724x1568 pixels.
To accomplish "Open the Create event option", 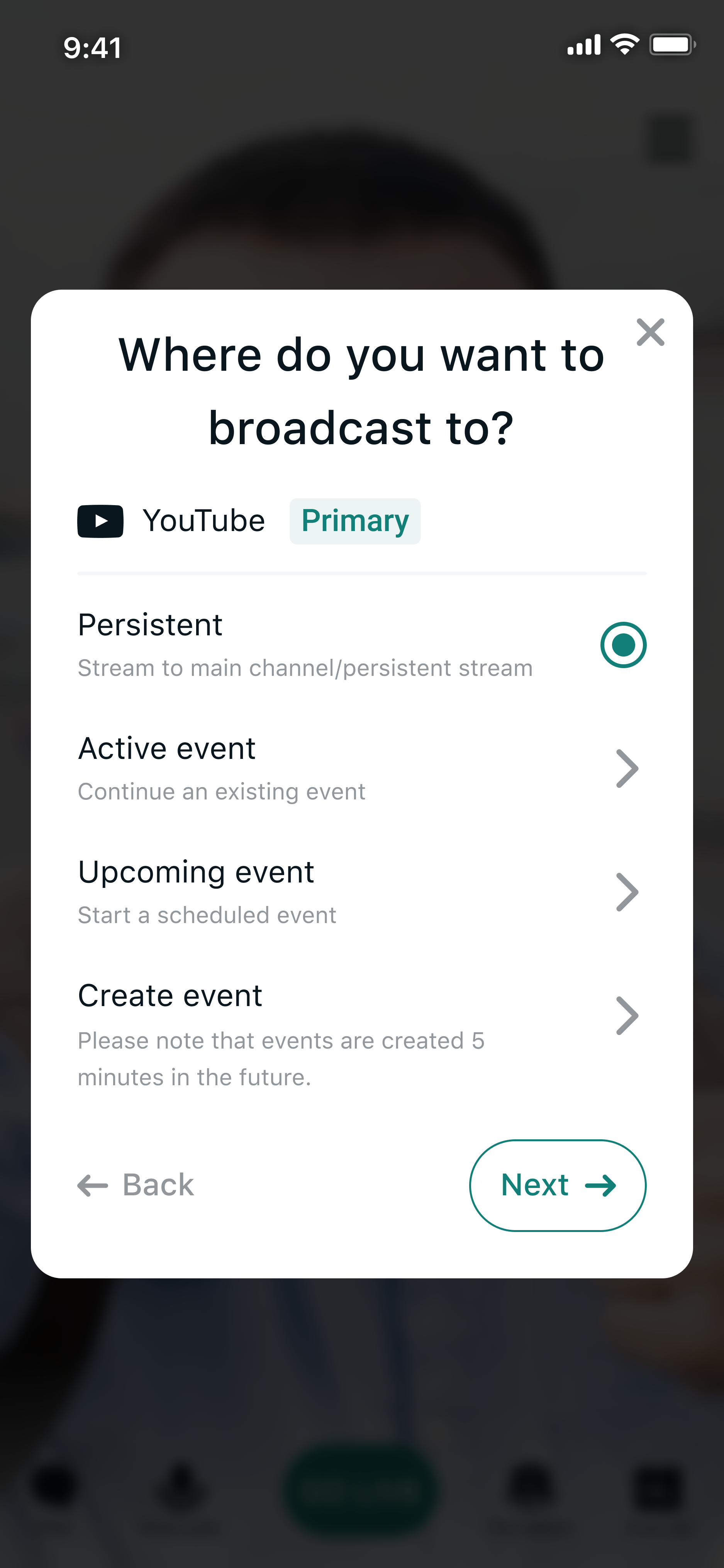I will tap(361, 1034).
